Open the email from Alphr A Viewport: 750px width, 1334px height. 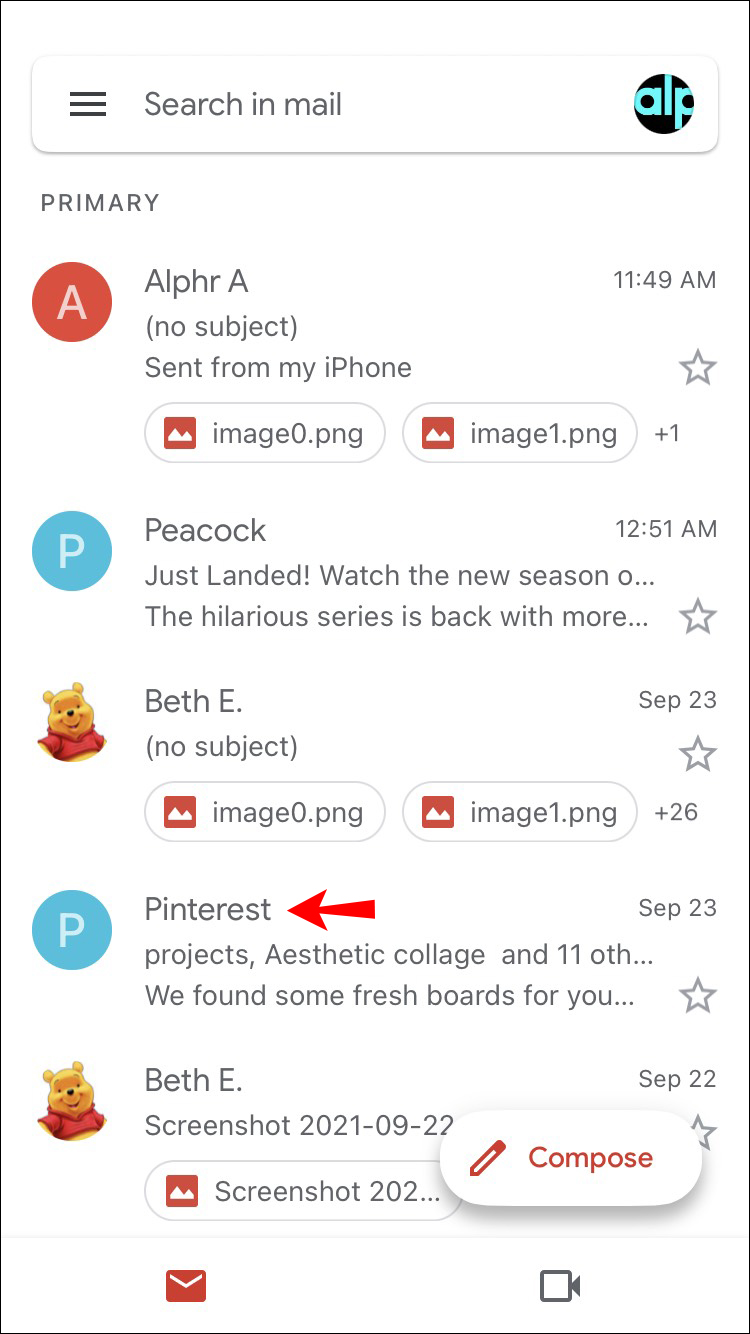400,325
